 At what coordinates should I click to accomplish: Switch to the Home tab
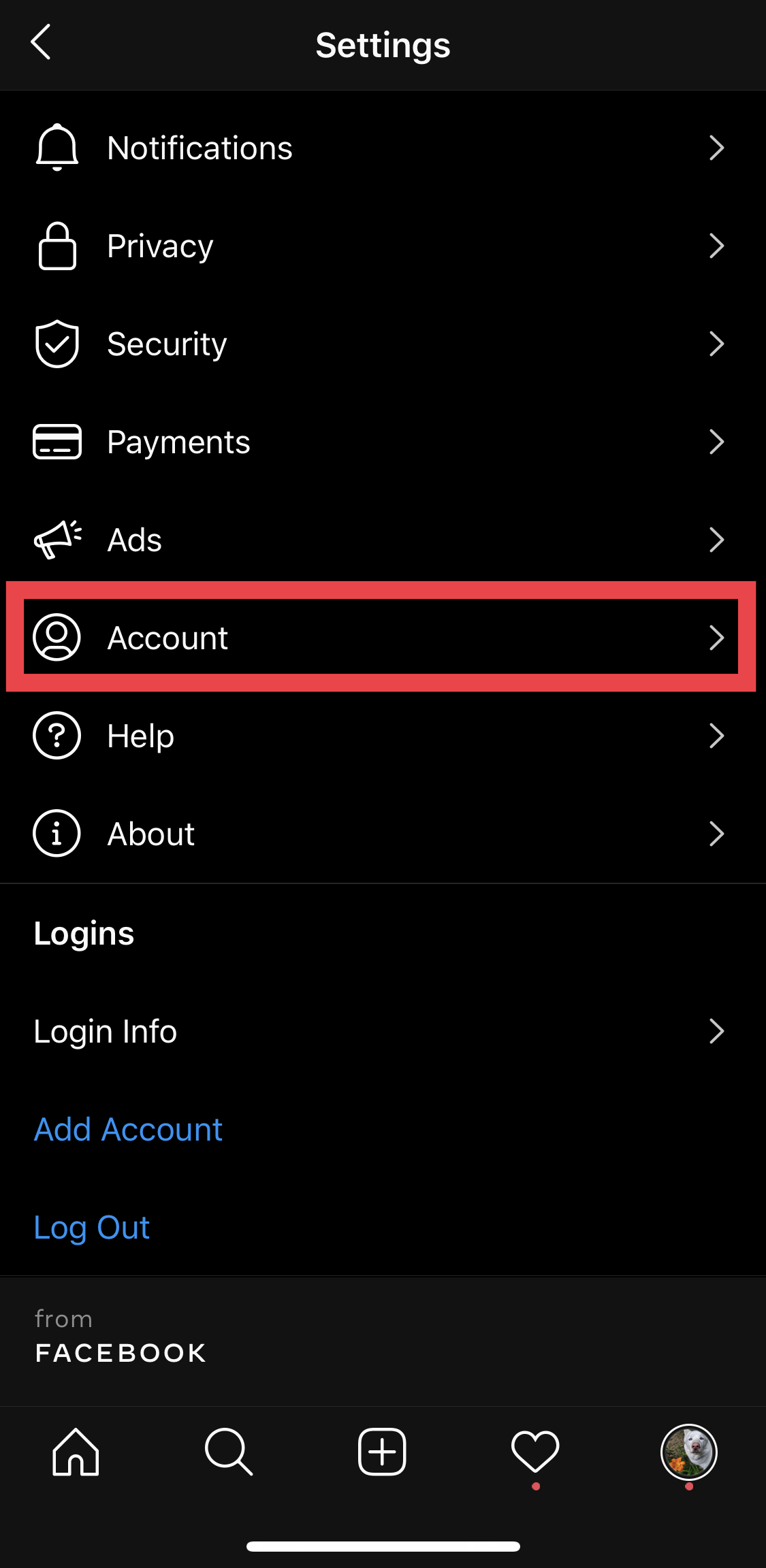(76, 1452)
